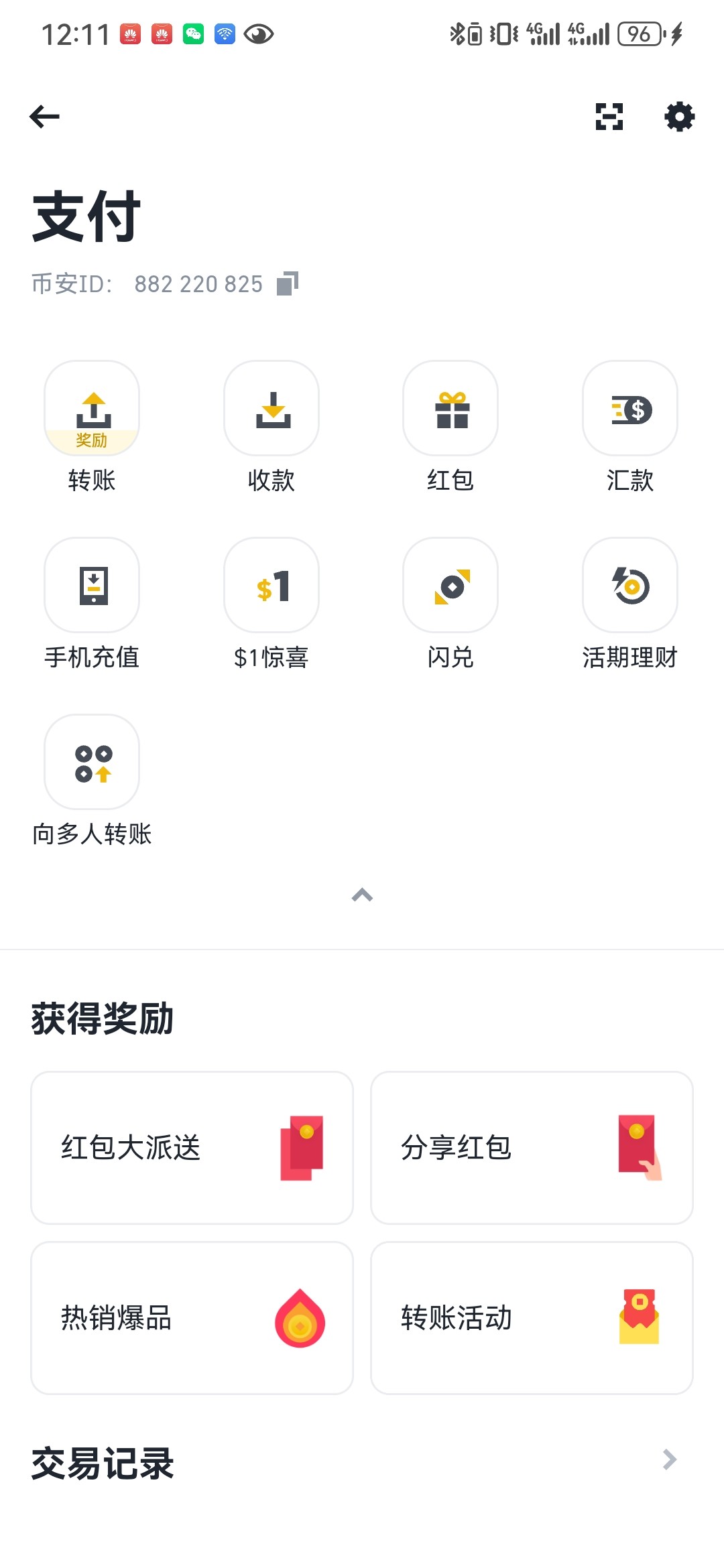View all 交易记录 via the chevron

(669, 1459)
